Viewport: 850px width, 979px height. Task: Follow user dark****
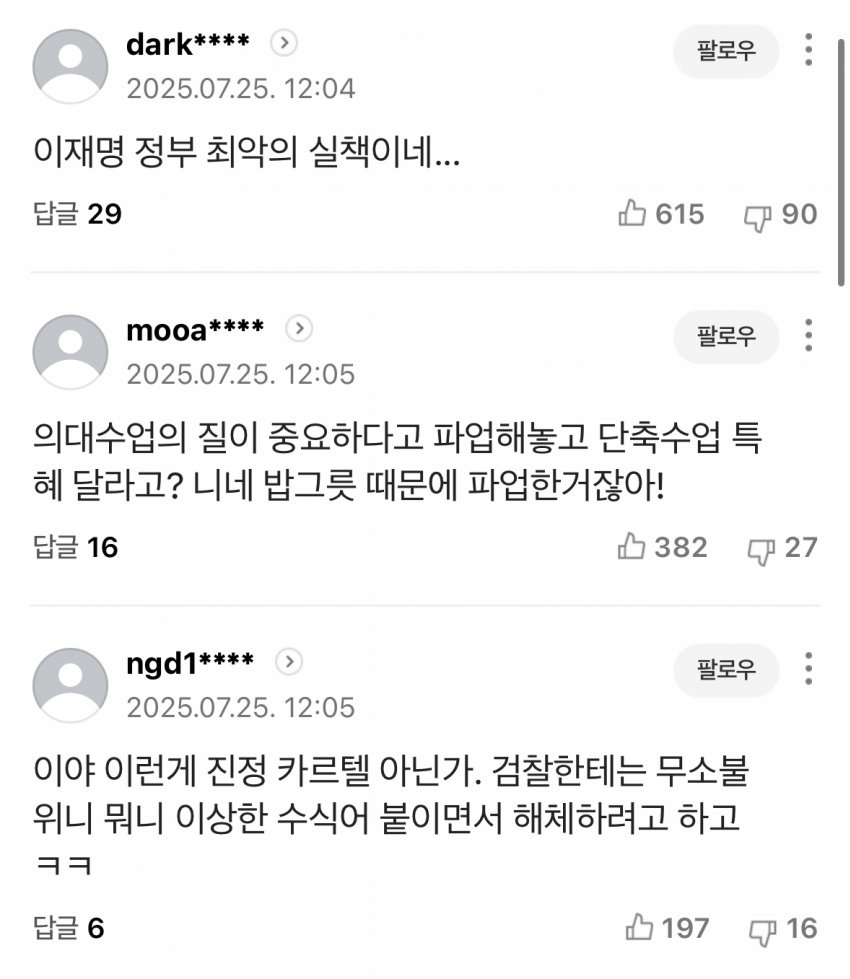pos(727,52)
